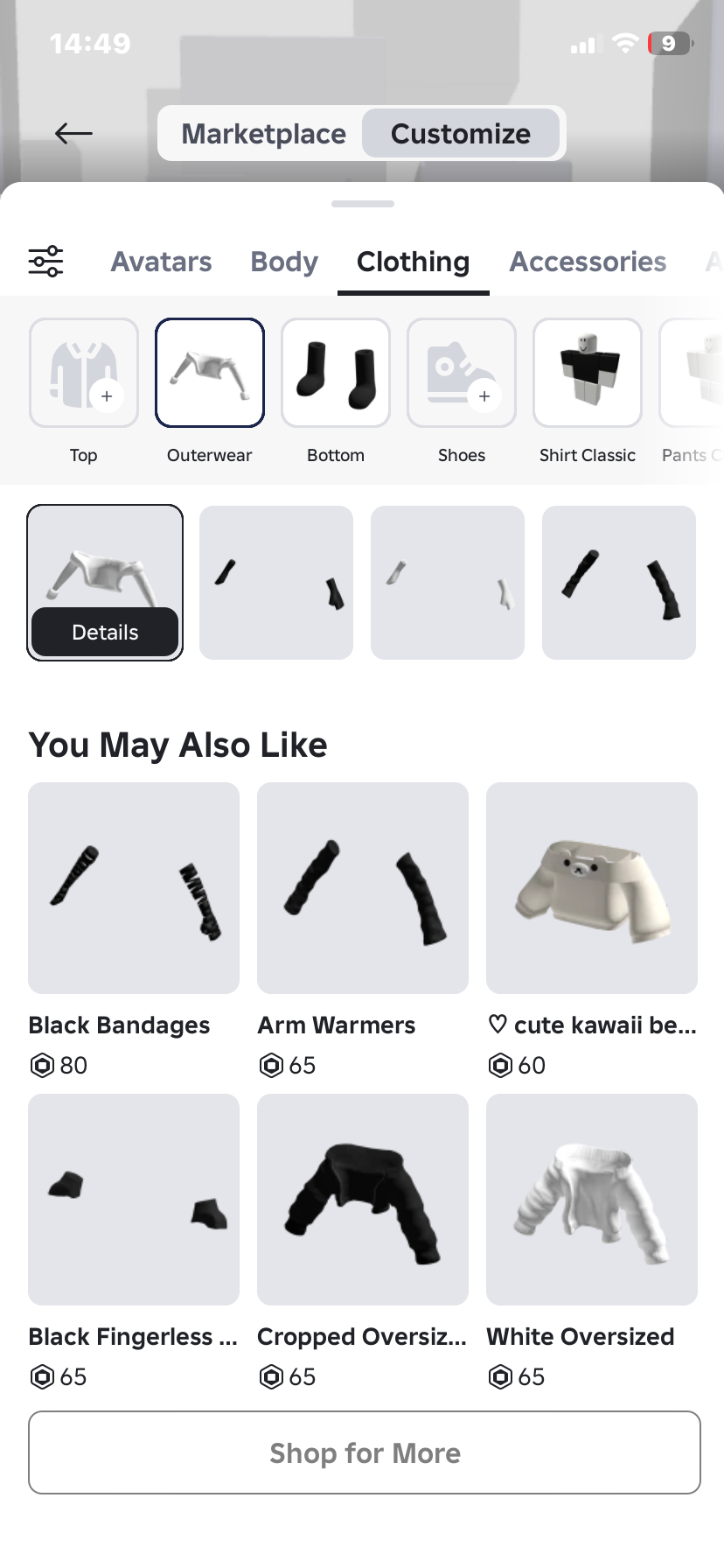Screen dimensions: 724x1568
Task: Open the White Oversized hoodie item
Action: [x=592, y=1200]
